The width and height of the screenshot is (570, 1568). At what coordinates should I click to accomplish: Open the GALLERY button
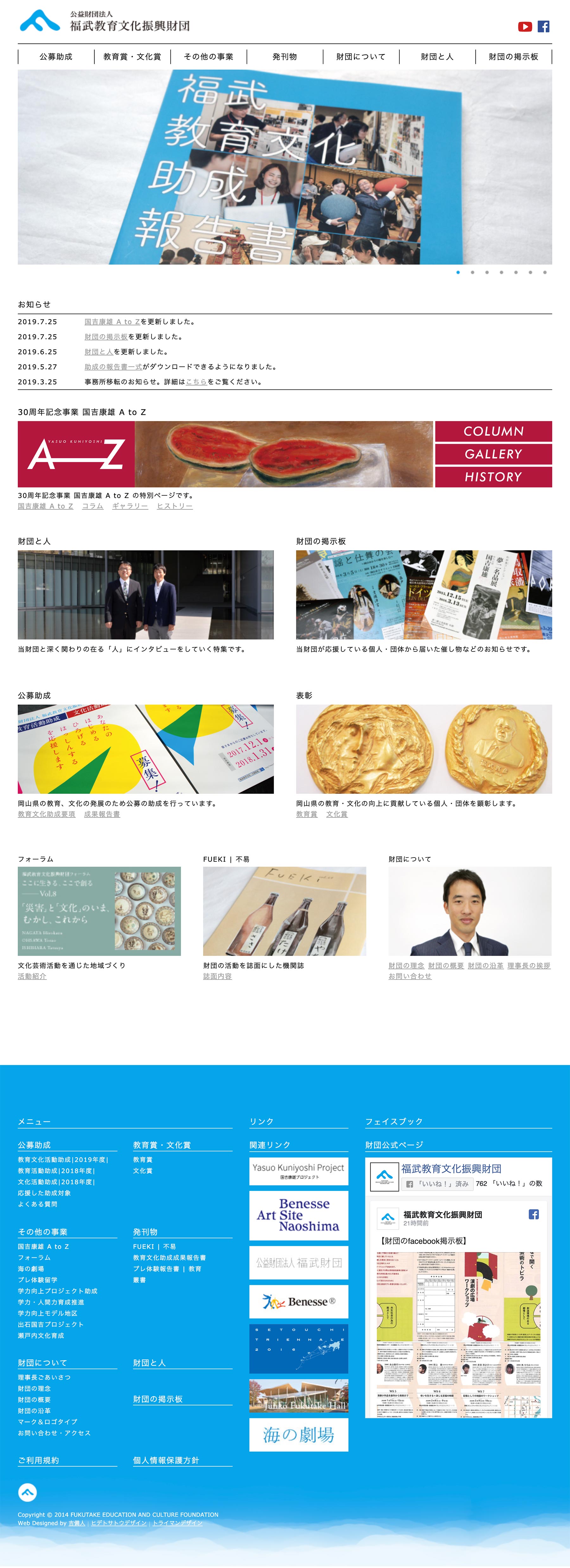tap(493, 454)
